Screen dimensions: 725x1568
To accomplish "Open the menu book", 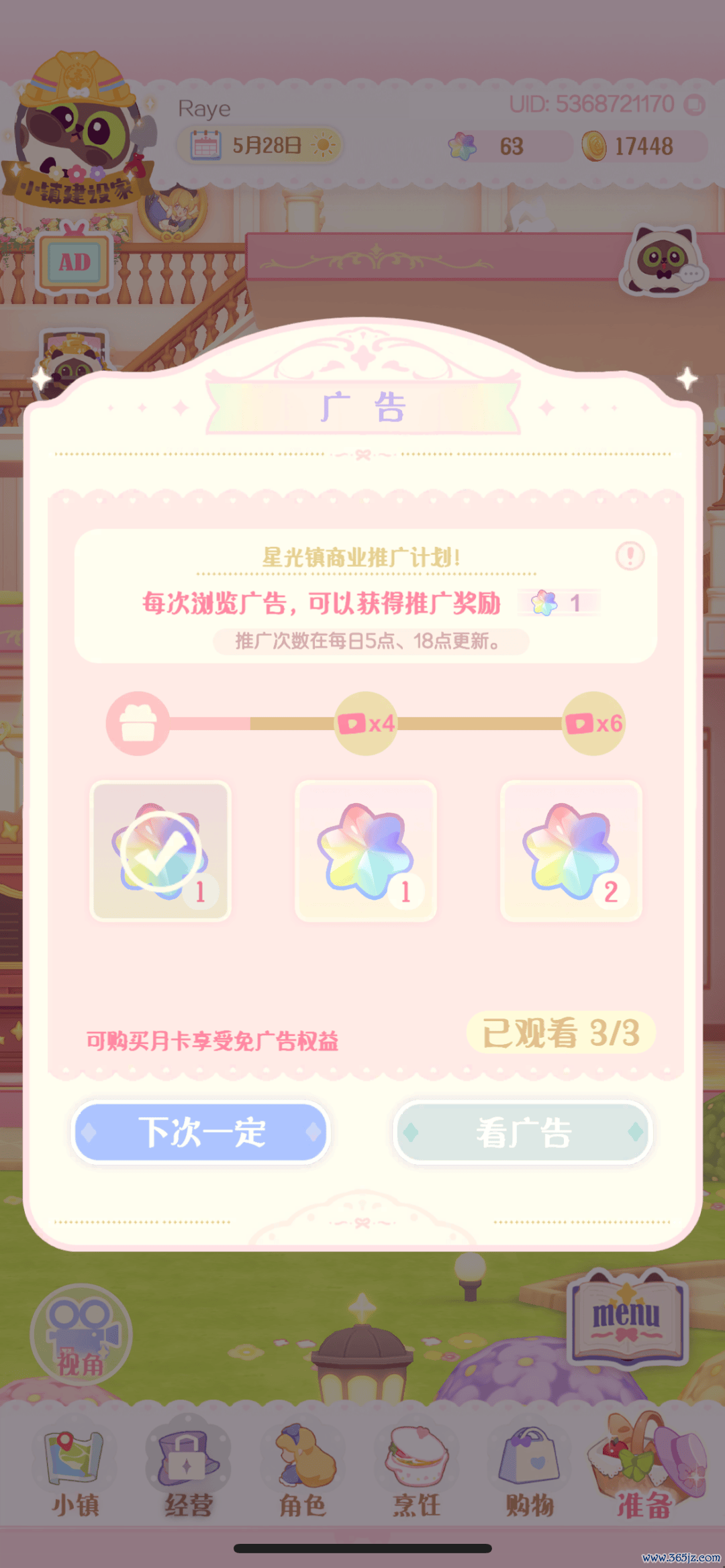I will point(626,1318).
